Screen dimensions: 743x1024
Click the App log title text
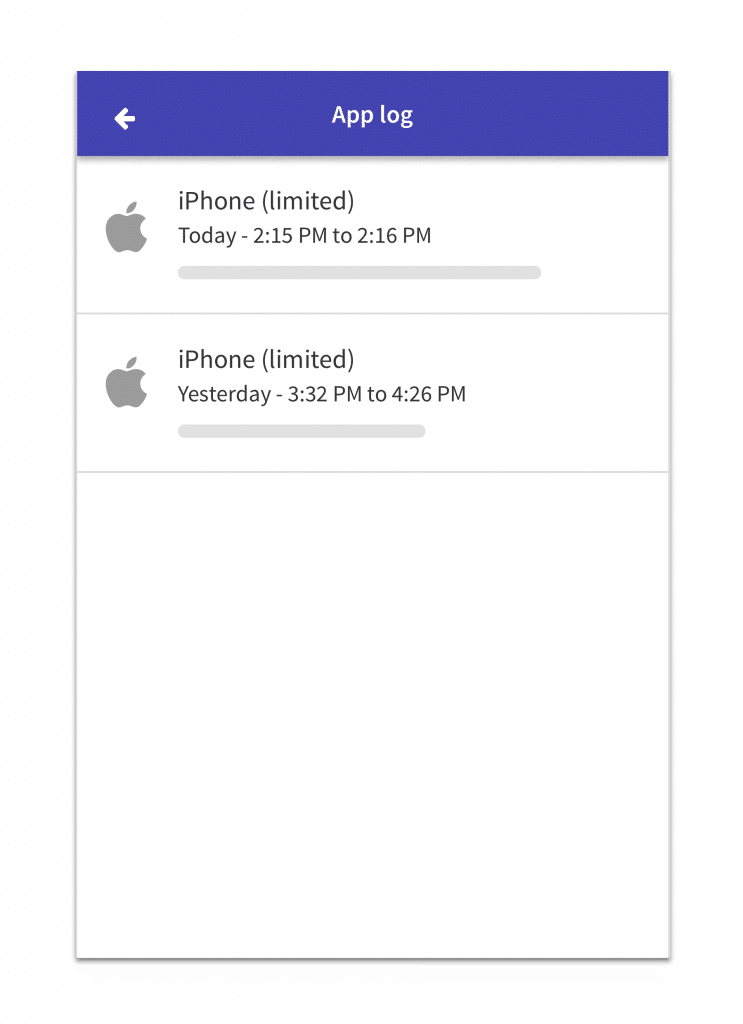tap(372, 115)
